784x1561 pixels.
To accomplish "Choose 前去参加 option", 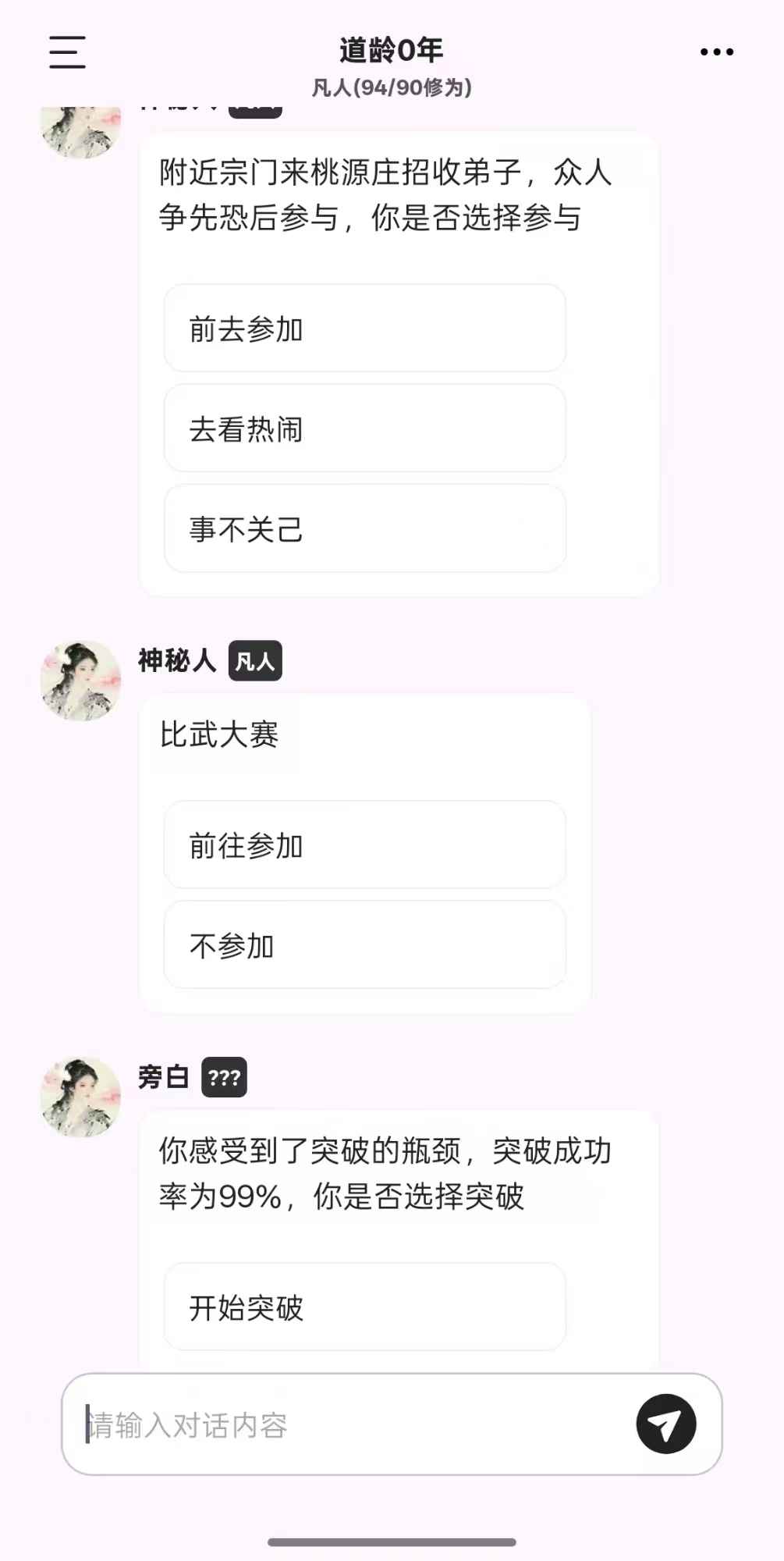I will (x=364, y=329).
